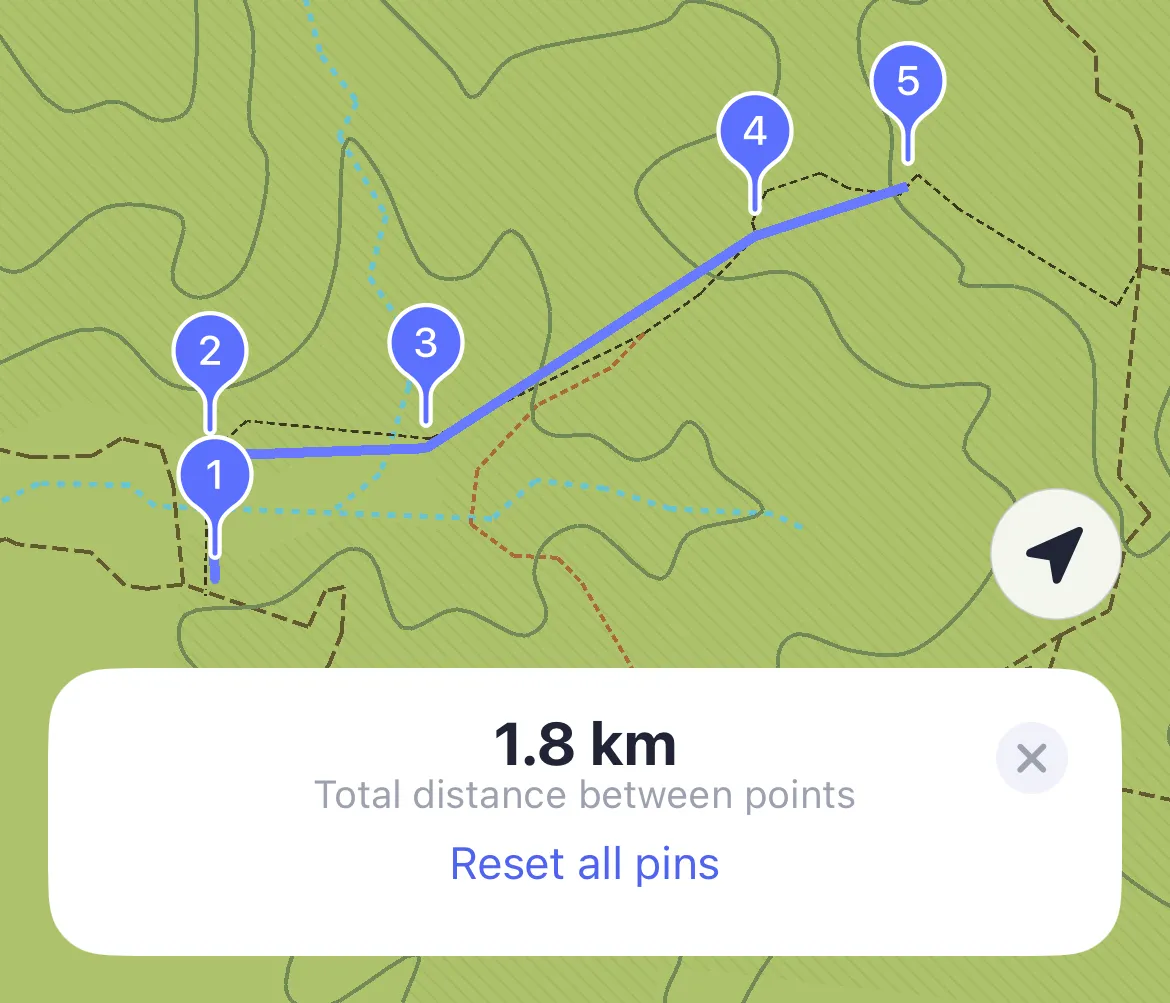Tap pin number 3 on the route
Viewport: 1170px width, 1003px height.
pyautogui.click(x=426, y=344)
